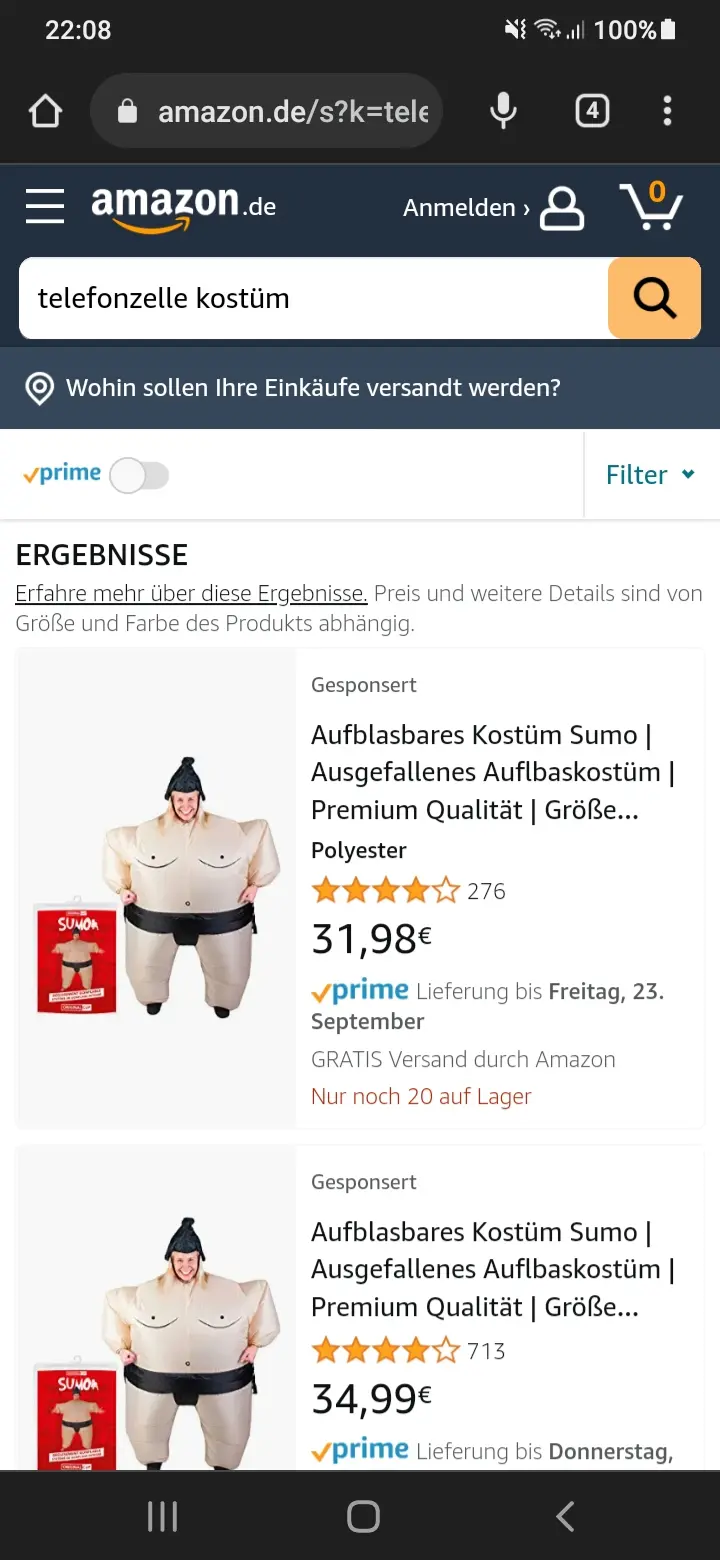Open the Amazon hamburger menu
720x1560 pixels.
(x=45, y=207)
